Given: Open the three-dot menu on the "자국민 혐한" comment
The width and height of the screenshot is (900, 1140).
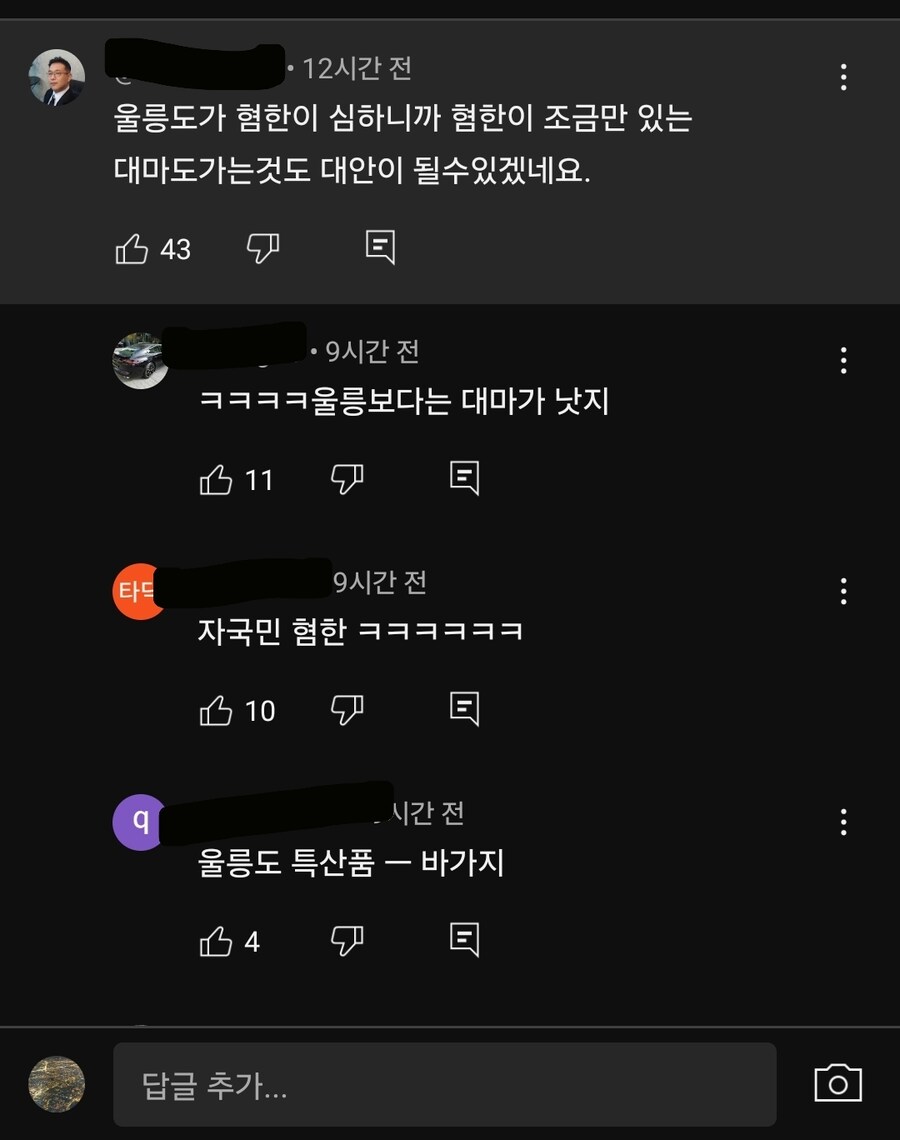Looking at the screenshot, I should (845, 592).
